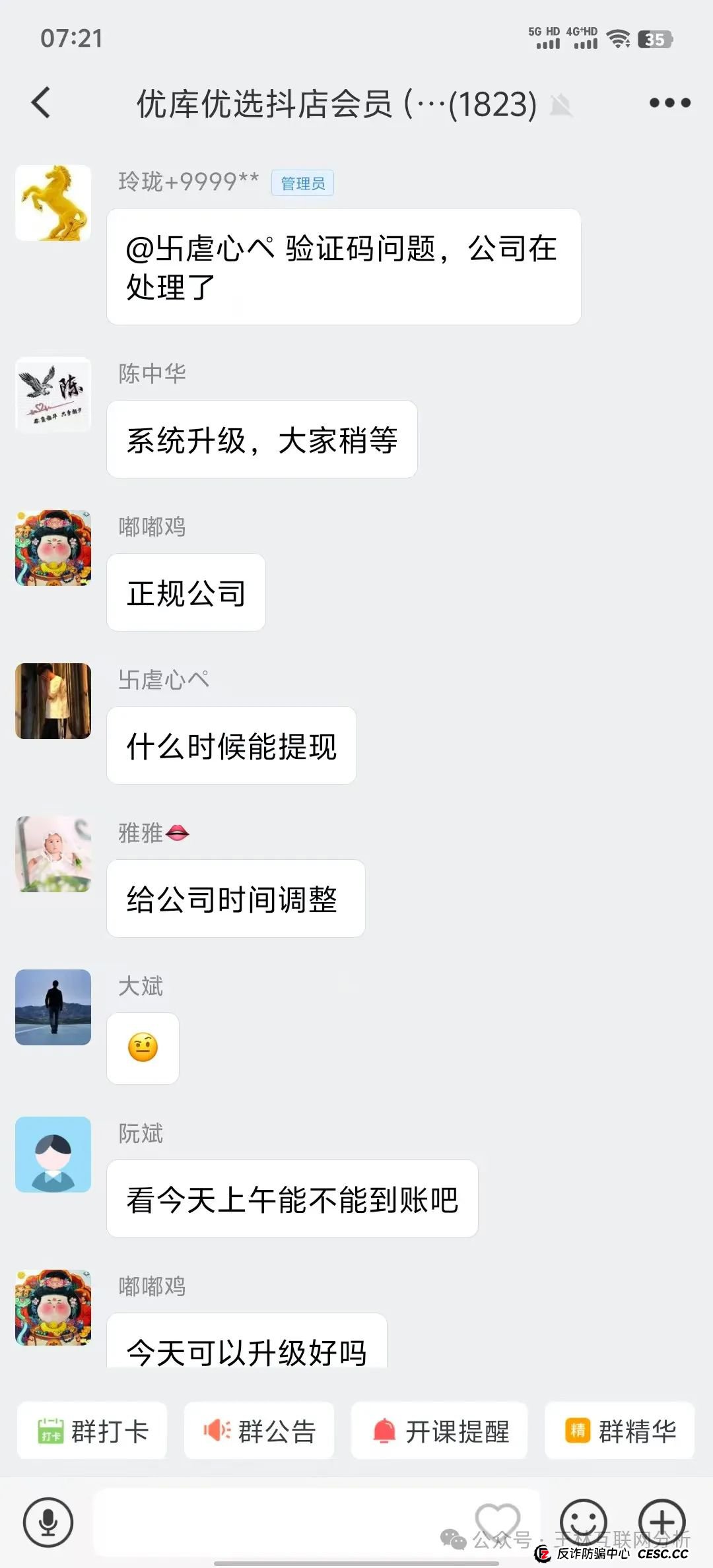Open 阮斌's profile avatar
The height and width of the screenshot is (1568, 713).
pyautogui.click(x=53, y=1154)
